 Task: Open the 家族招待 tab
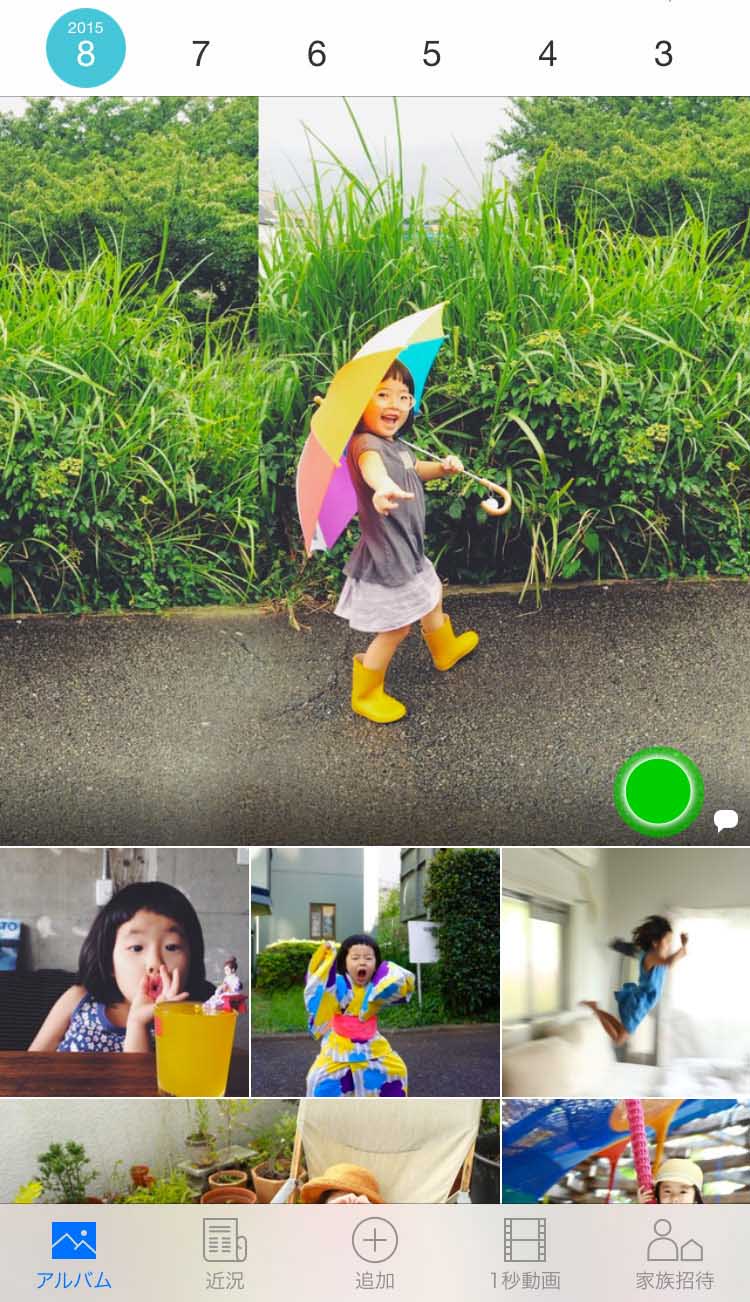click(x=675, y=1254)
